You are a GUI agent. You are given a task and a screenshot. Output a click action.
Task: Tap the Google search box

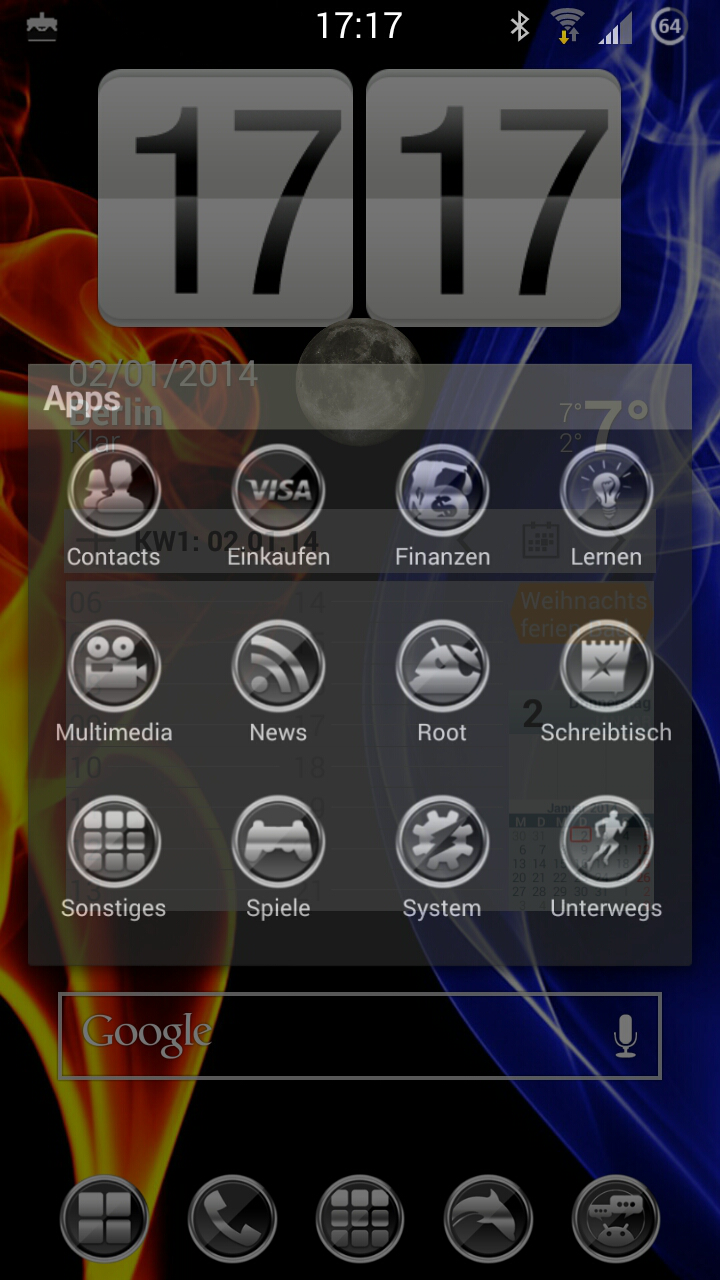click(360, 1036)
